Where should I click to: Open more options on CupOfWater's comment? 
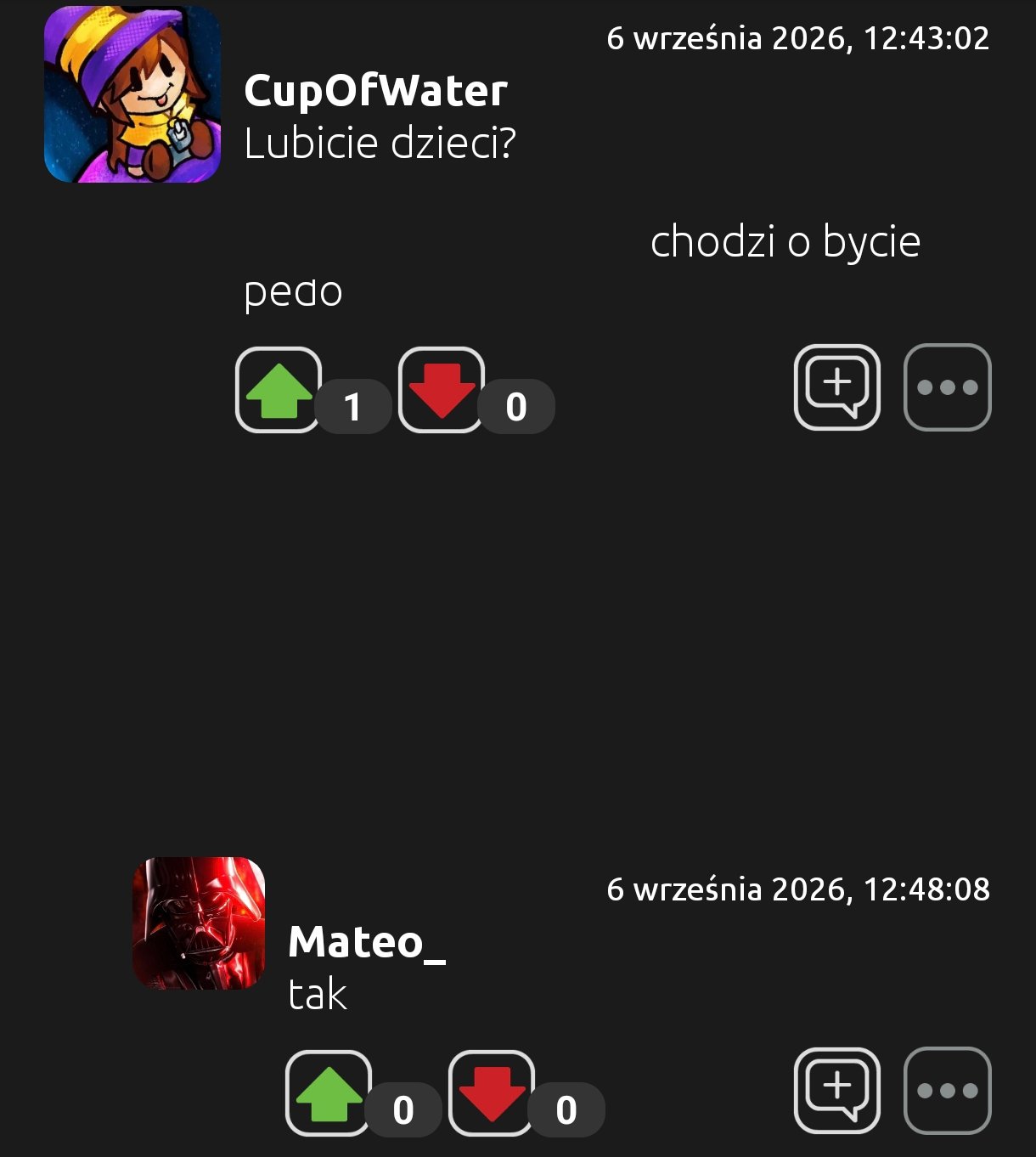pos(948,387)
